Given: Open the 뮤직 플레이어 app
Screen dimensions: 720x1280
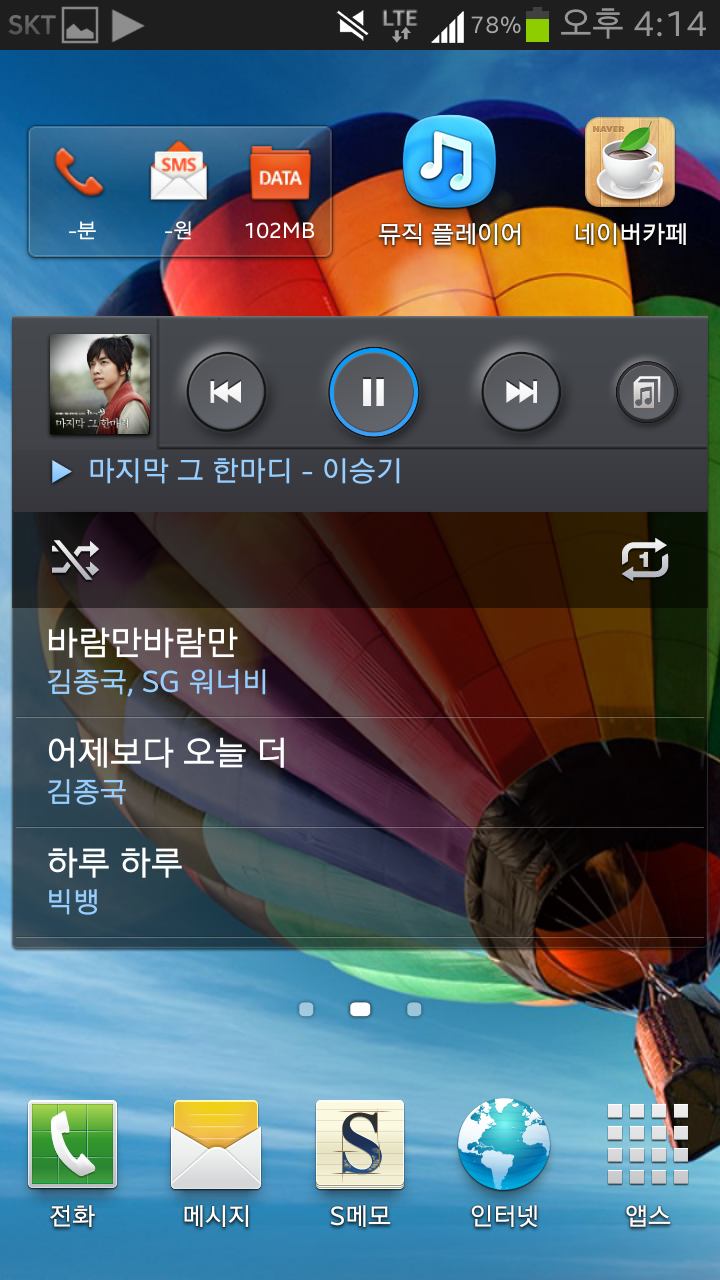Looking at the screenshot, I should point(449,180).
